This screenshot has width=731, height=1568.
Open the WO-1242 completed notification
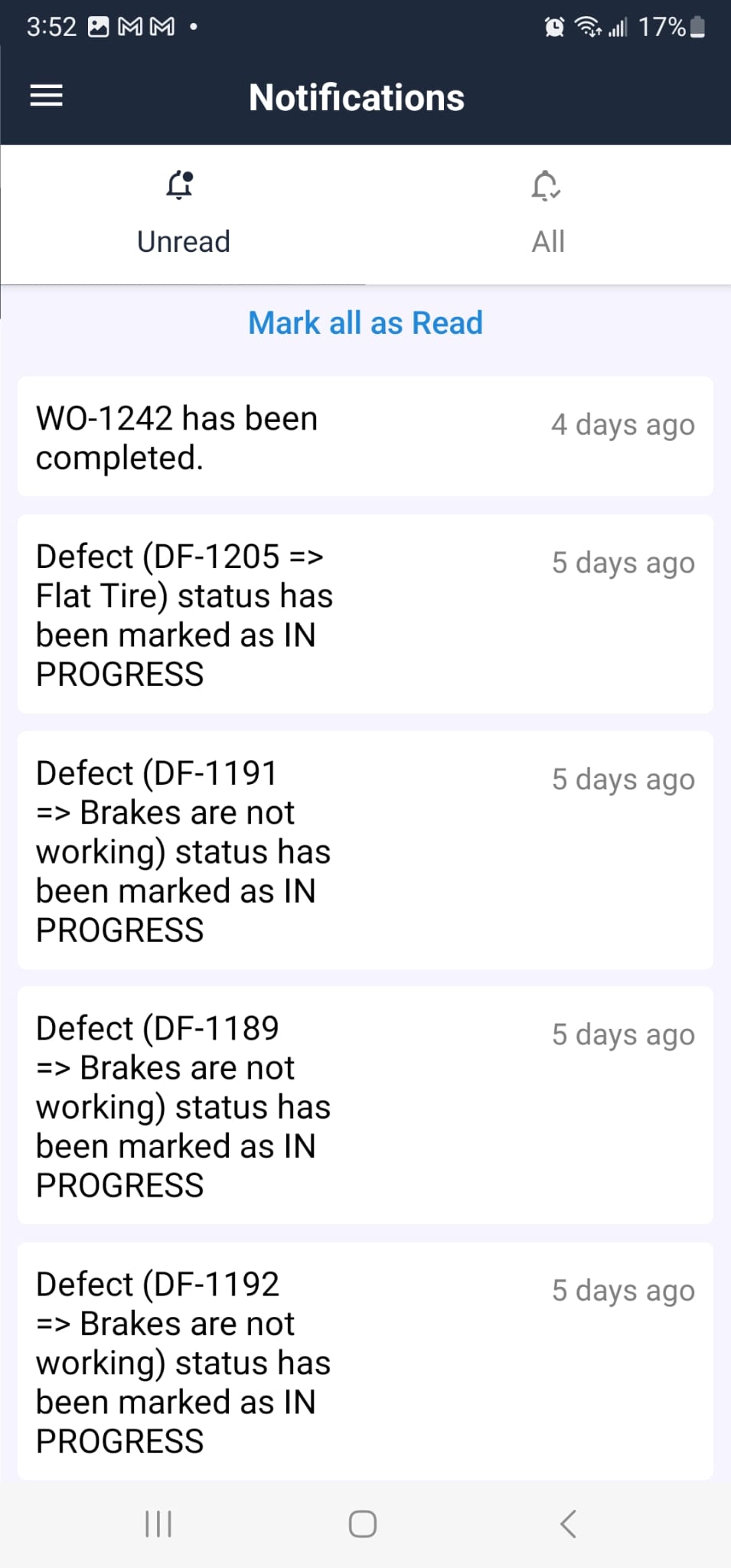(x=365, y=437)
